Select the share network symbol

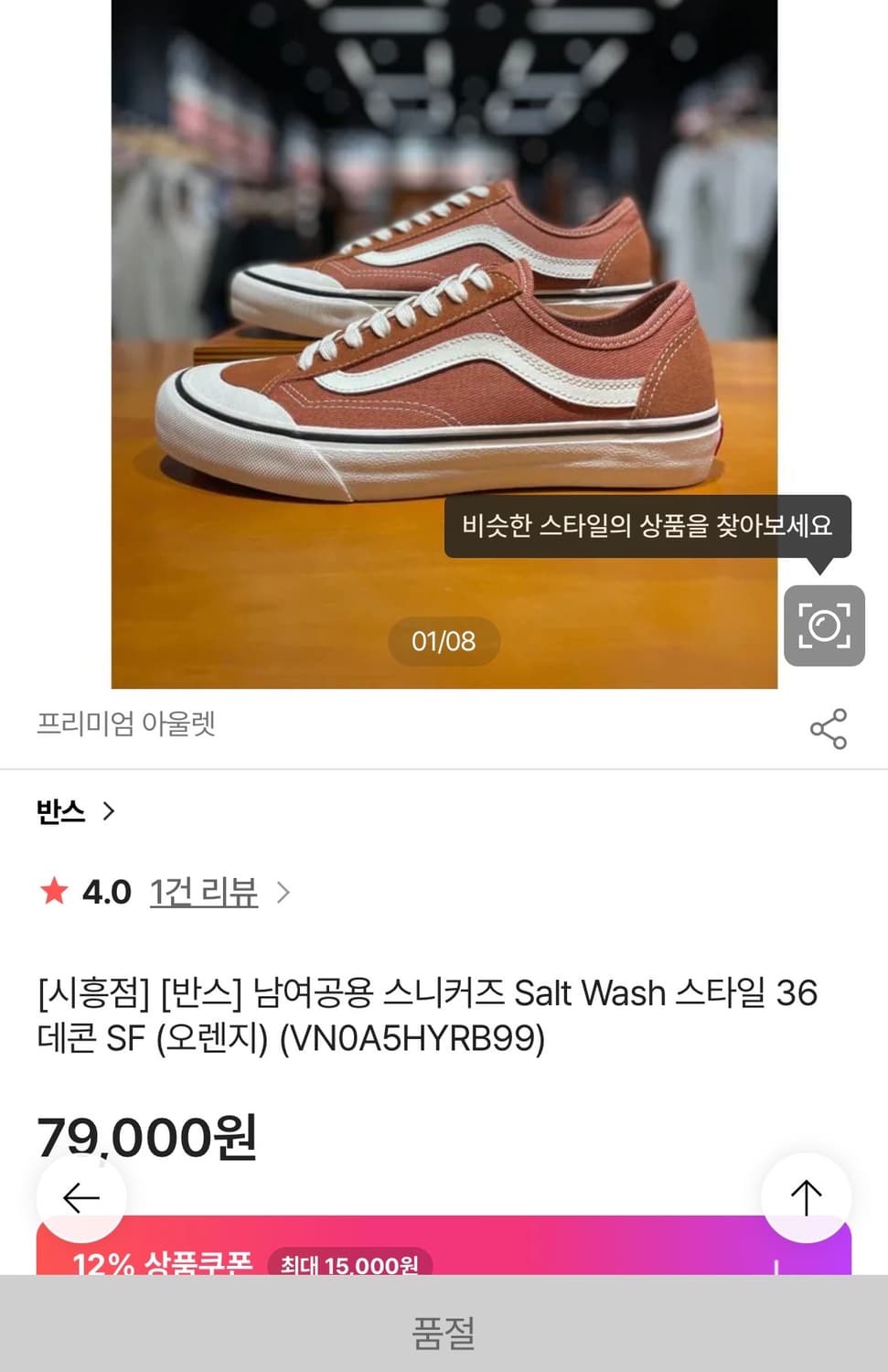828,730
